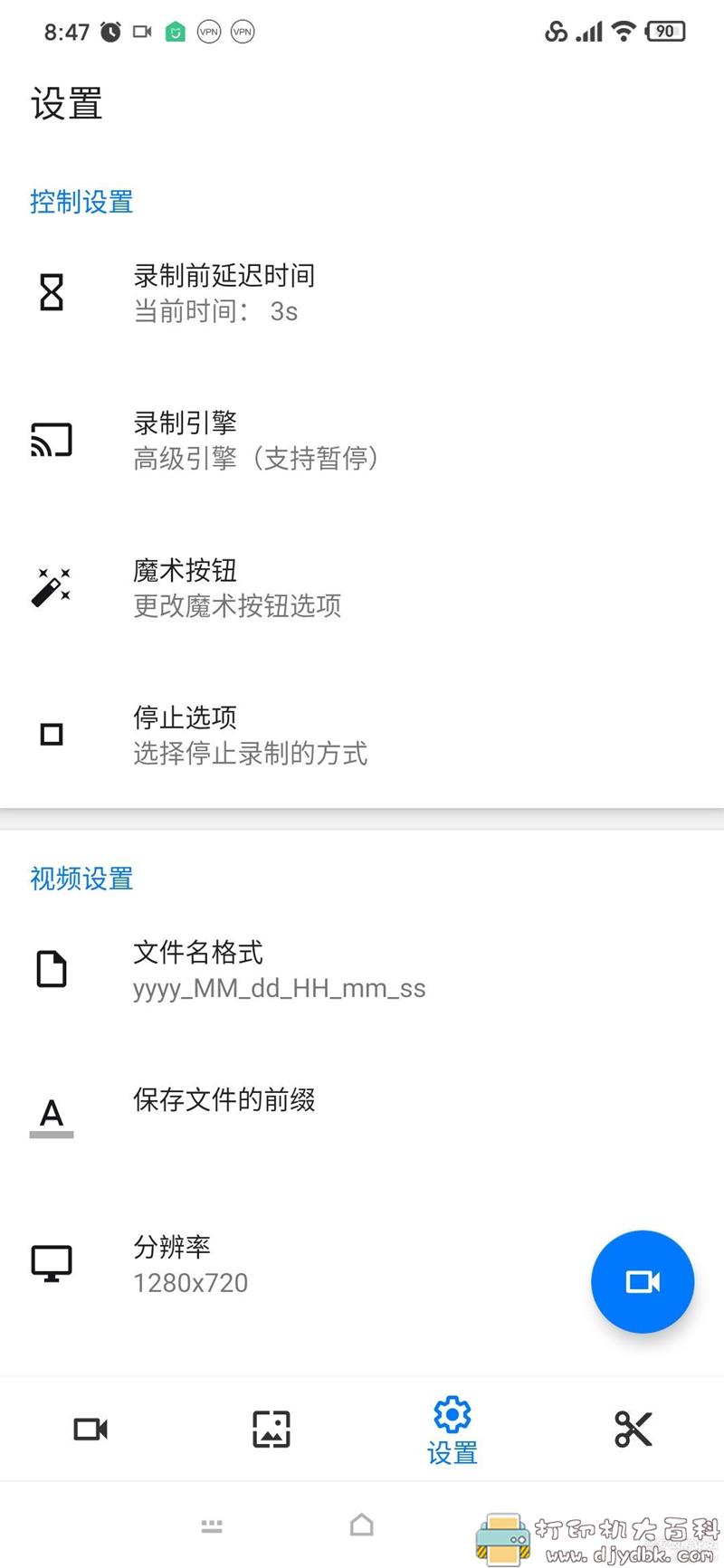Tap the scissors trim tool icon
724x1568 pixels.
[632, 1429]
